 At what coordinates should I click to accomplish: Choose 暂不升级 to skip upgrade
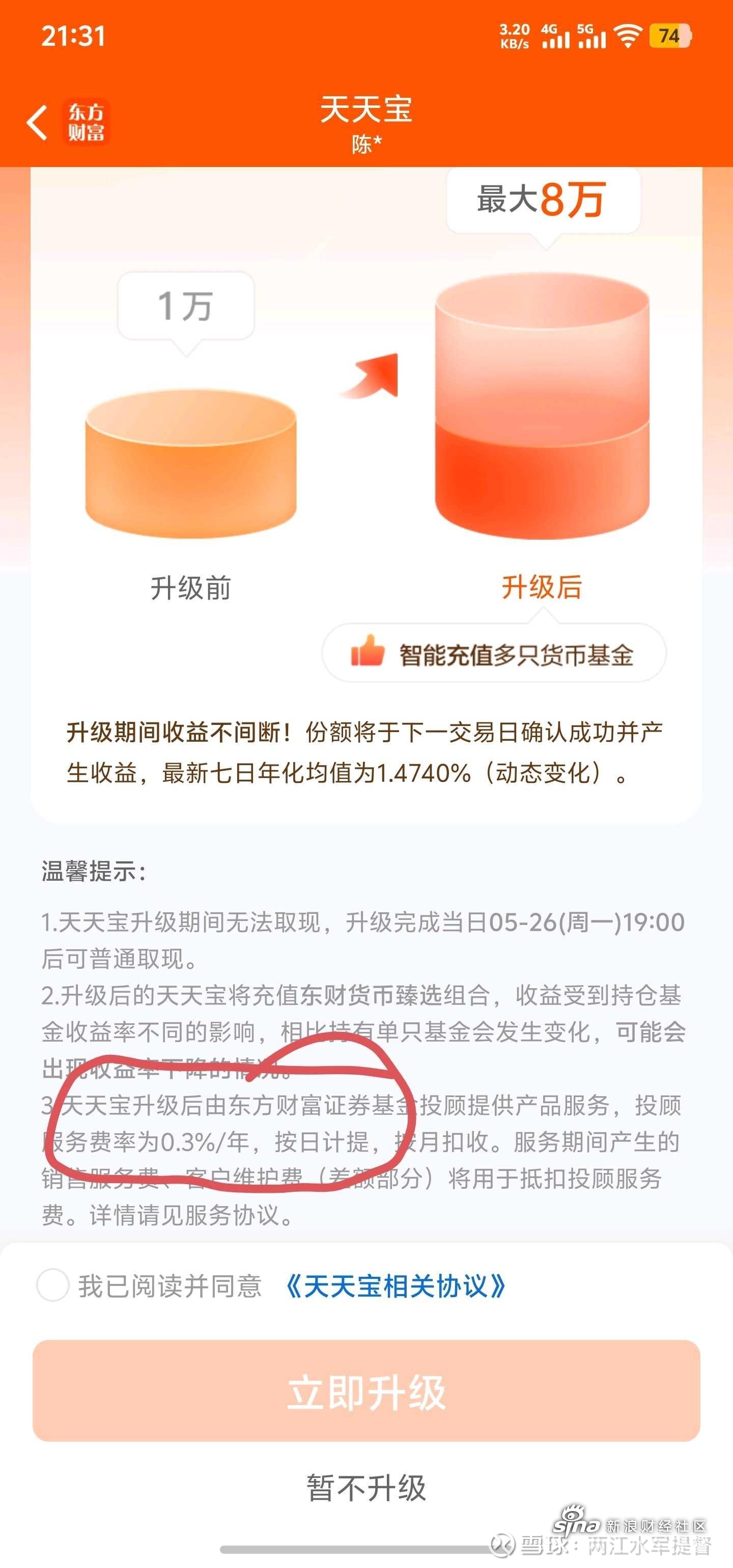pyautogui.click(x=366, y=1488)
